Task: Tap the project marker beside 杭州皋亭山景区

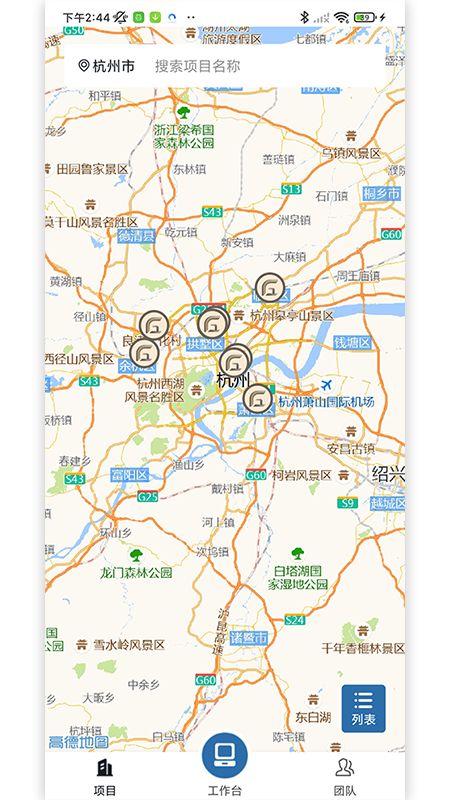Action: click(213, 323)
